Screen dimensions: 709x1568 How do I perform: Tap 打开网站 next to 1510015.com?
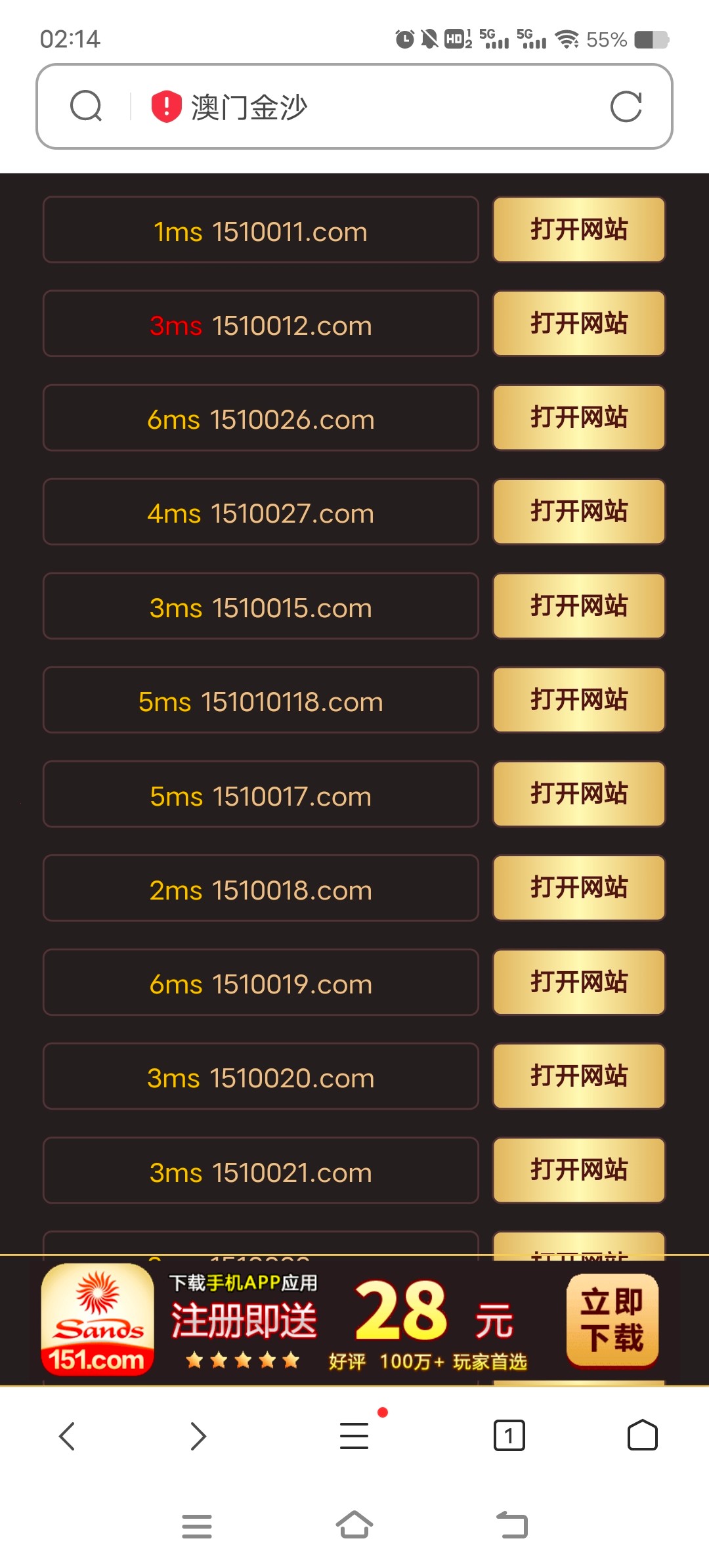579,606
